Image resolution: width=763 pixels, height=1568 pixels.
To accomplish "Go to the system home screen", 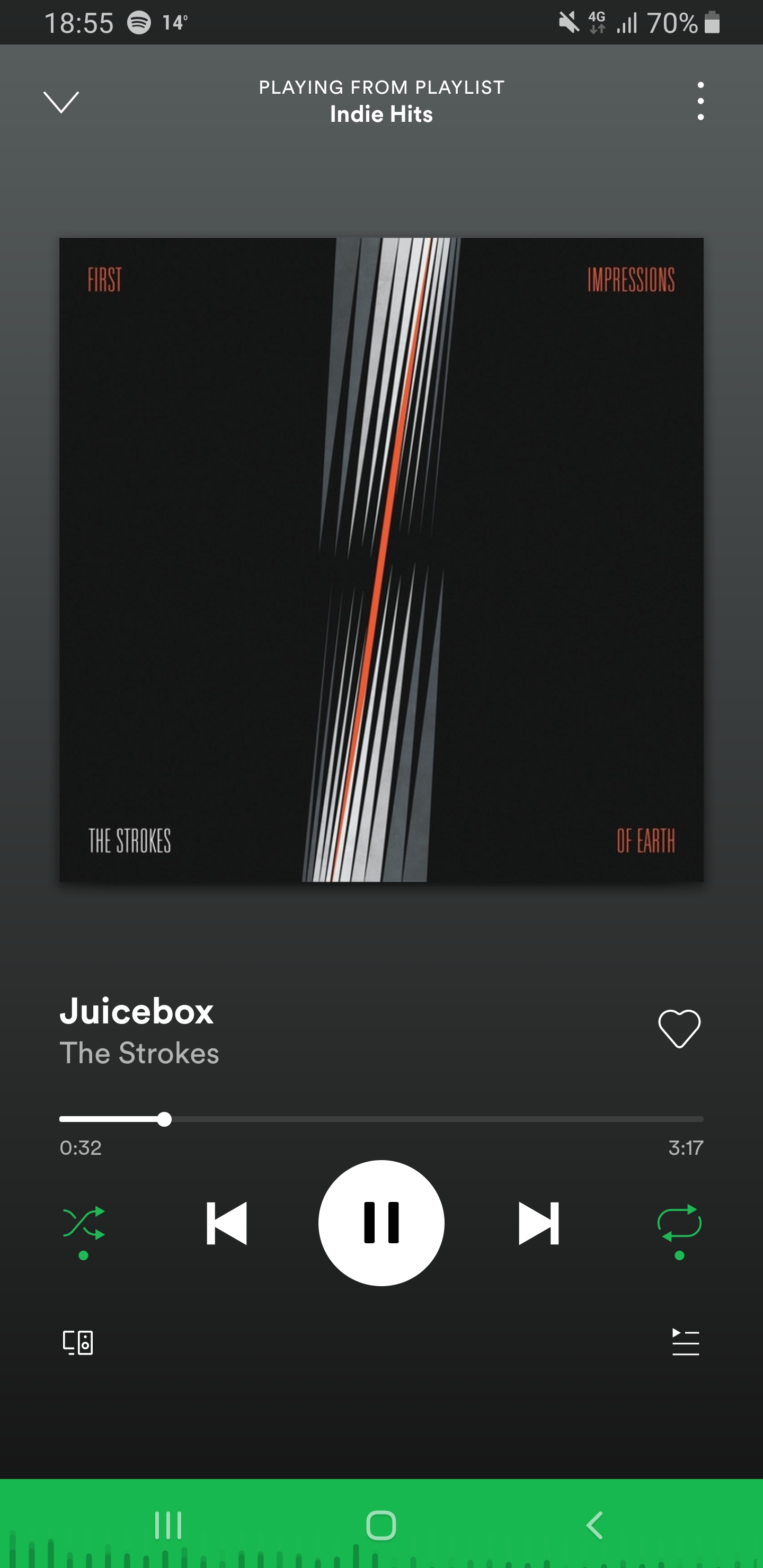I will pyautogui.click(x=381, y=1526).
